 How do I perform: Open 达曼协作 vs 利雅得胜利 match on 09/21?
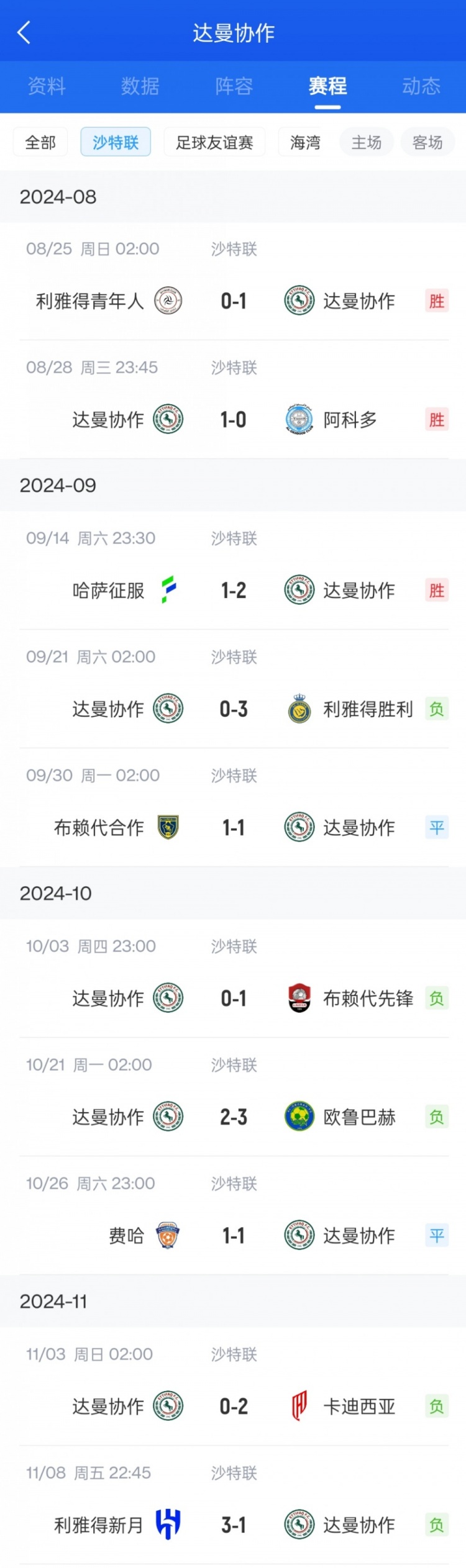pyautogui.click(x=234, y=709)
